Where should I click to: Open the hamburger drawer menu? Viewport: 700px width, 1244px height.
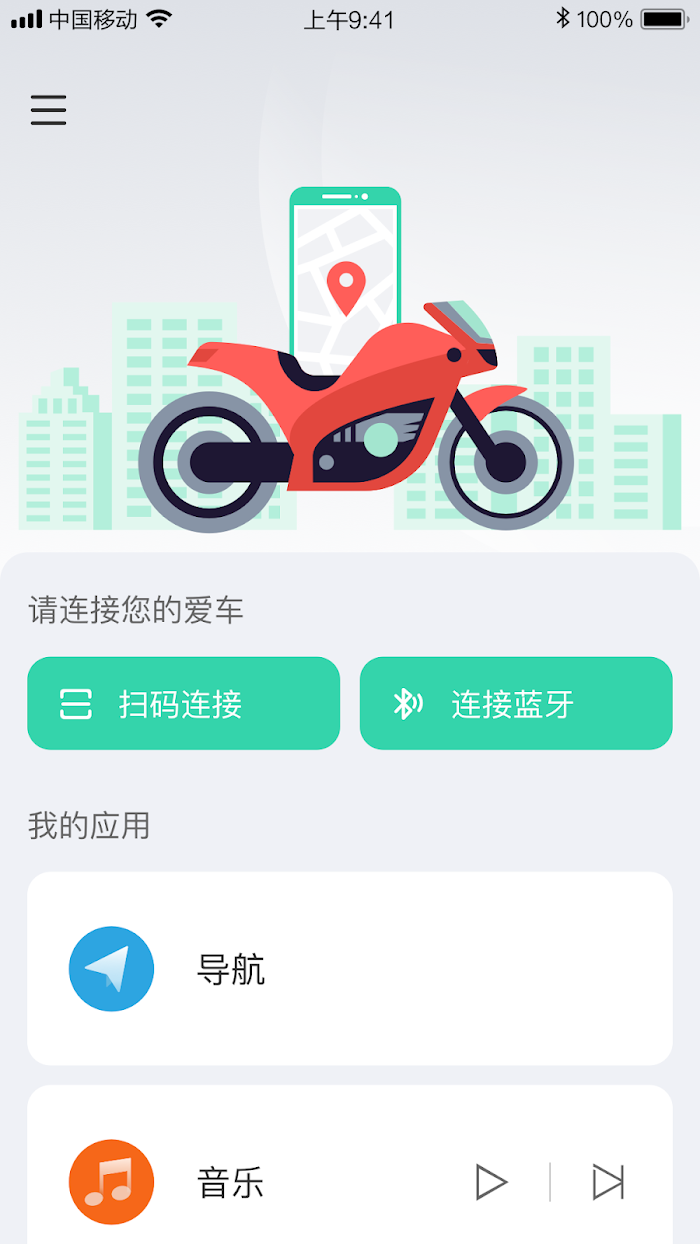48,109
